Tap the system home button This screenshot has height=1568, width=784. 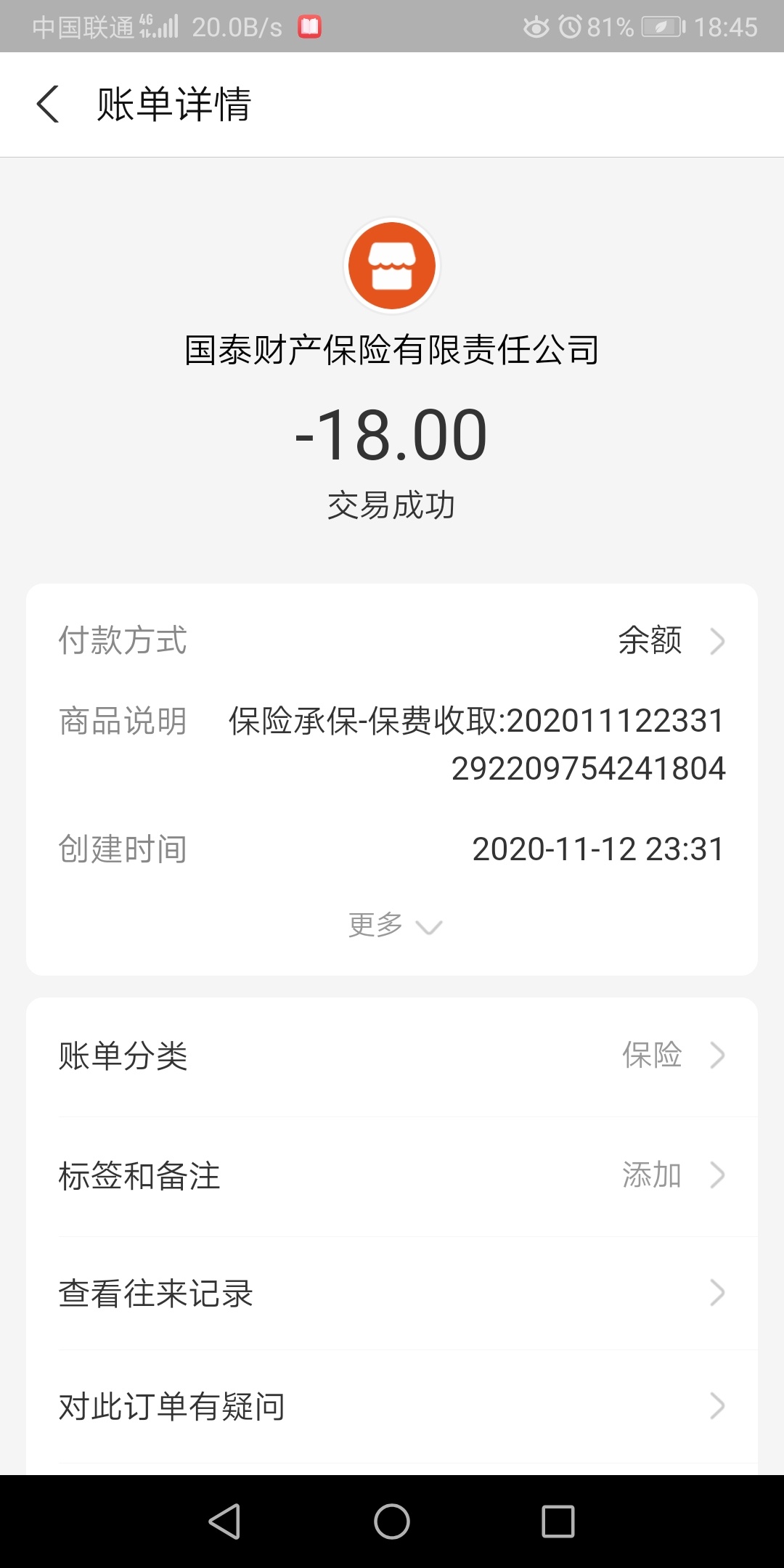pyautogui.click(x=392, y=1521)
